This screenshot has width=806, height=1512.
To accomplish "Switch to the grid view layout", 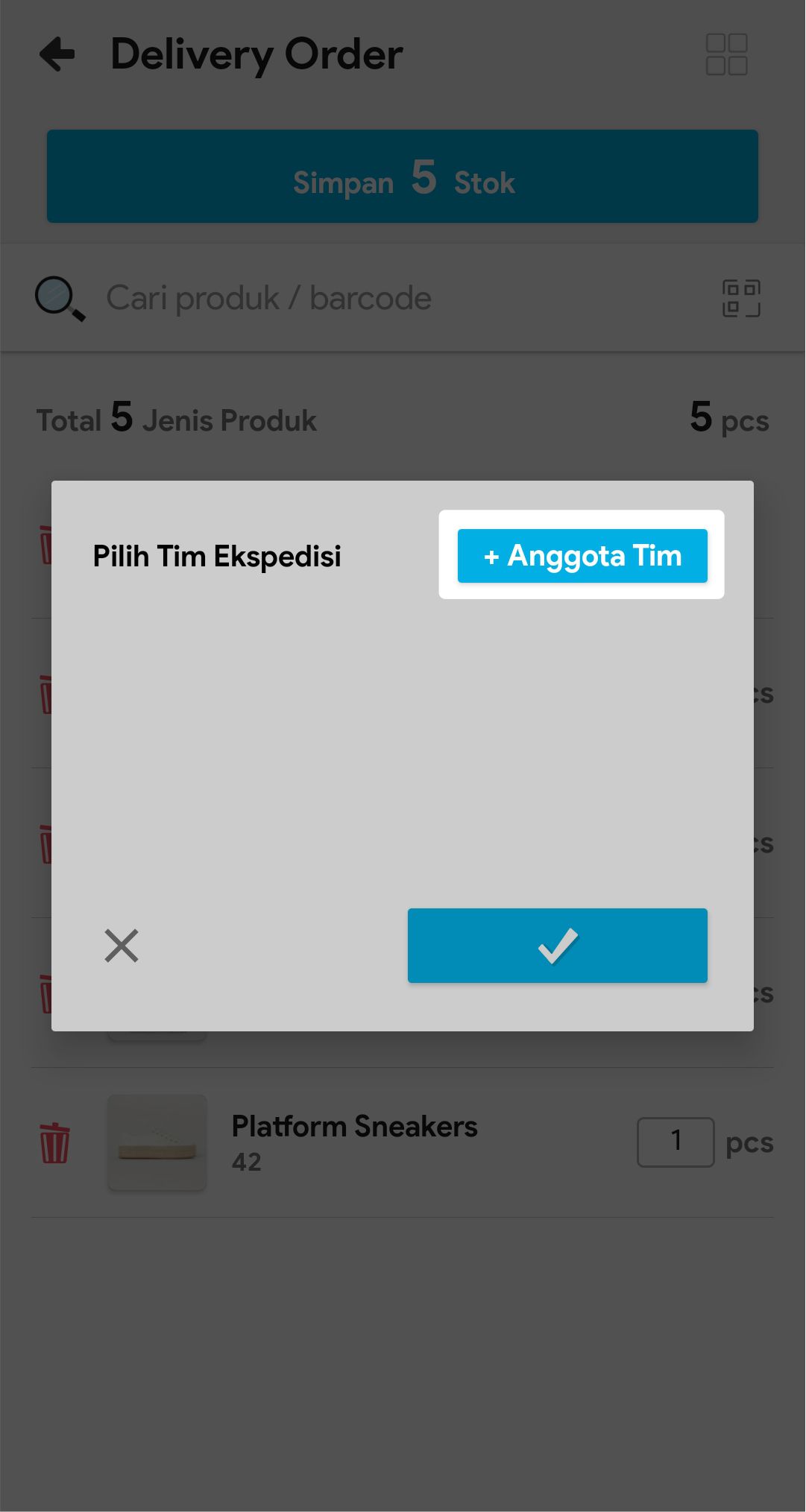I will pyautogui.click(x=726, y=54).
